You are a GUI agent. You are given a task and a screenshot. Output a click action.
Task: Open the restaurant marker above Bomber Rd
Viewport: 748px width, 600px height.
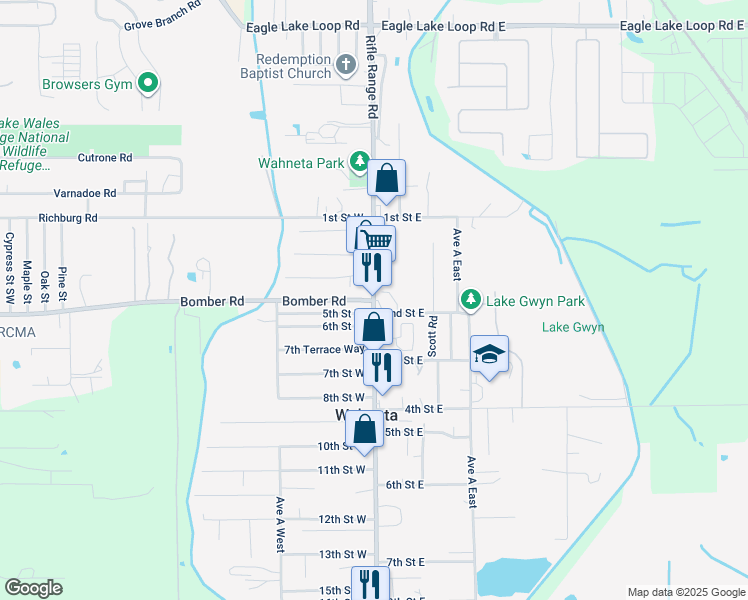(371, 267)
